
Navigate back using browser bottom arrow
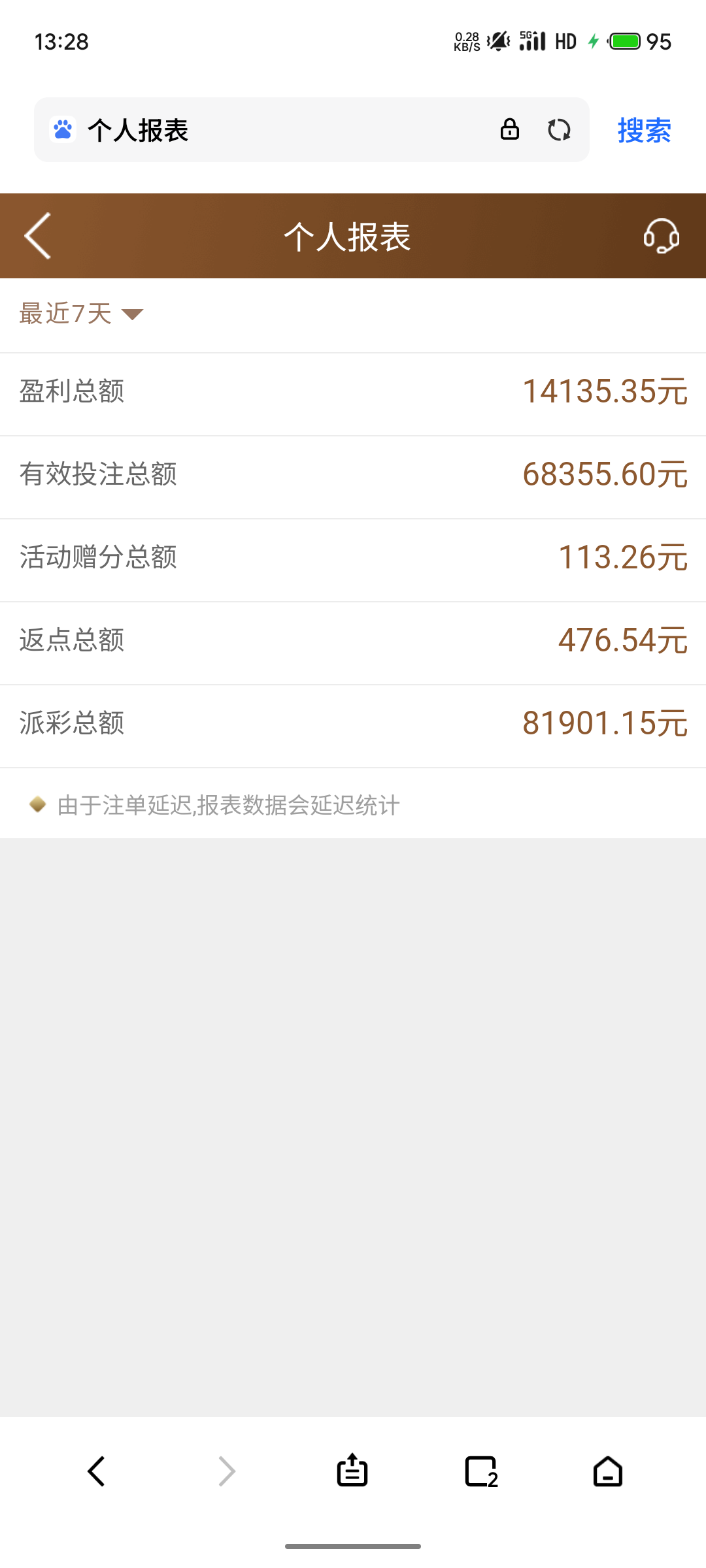97,1471
